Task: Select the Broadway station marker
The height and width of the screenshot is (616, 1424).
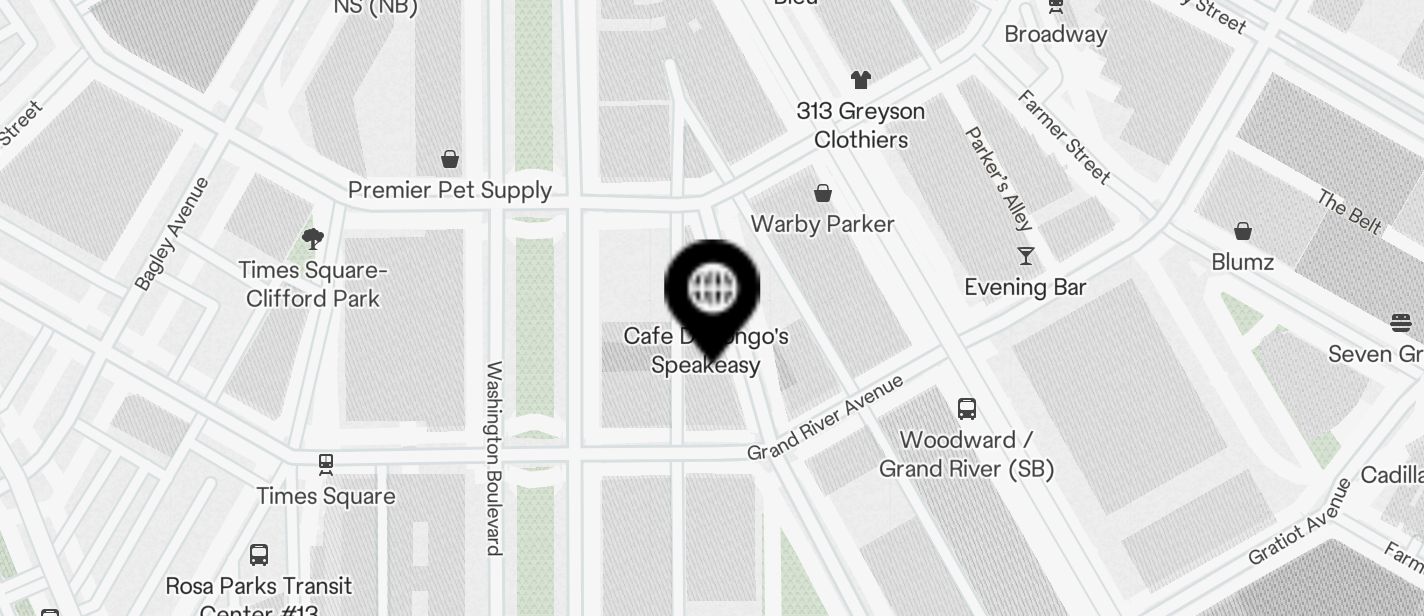Action: click(1056, 6)
